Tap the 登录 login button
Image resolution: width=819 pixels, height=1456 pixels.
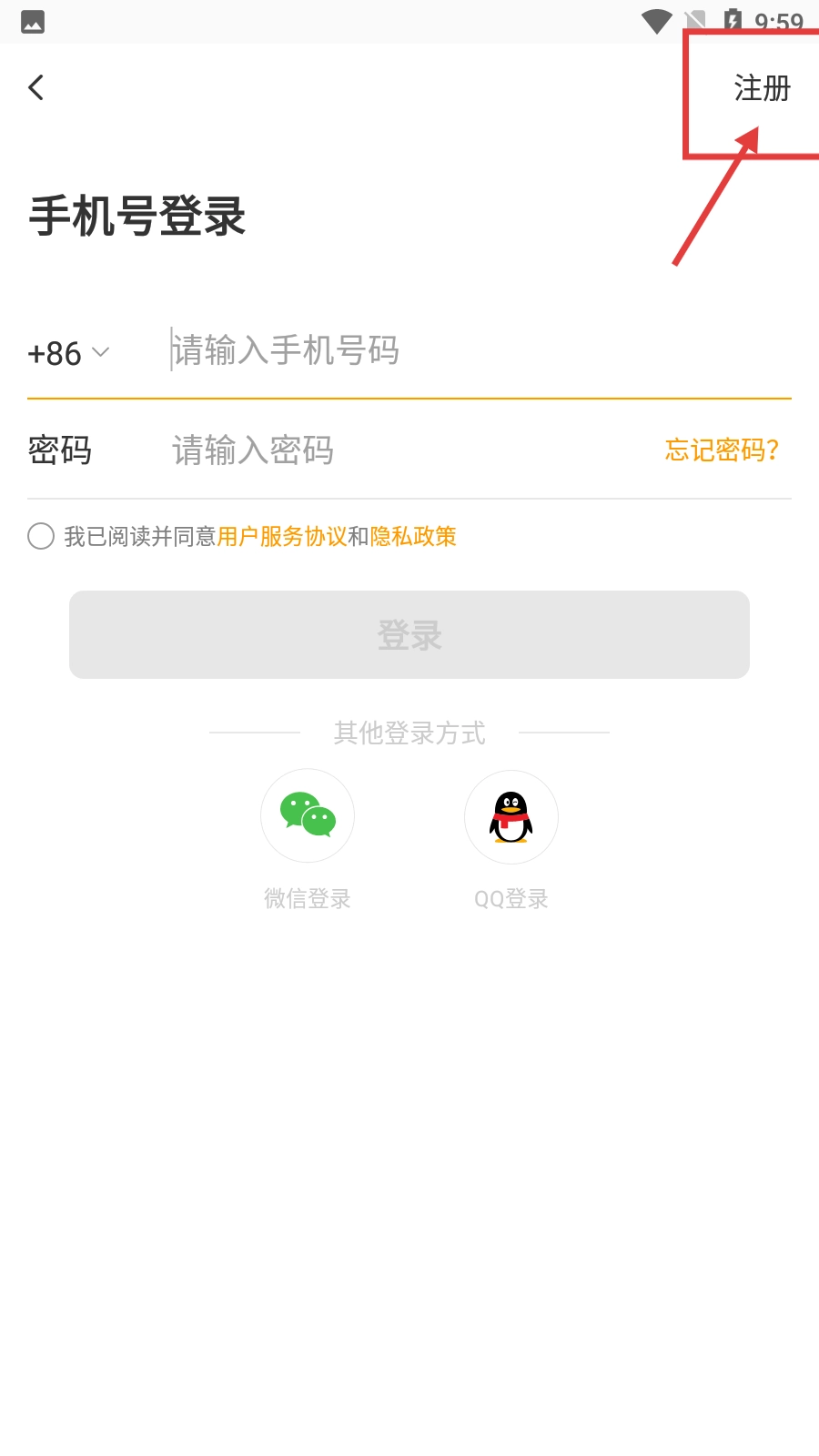point(409,635)
